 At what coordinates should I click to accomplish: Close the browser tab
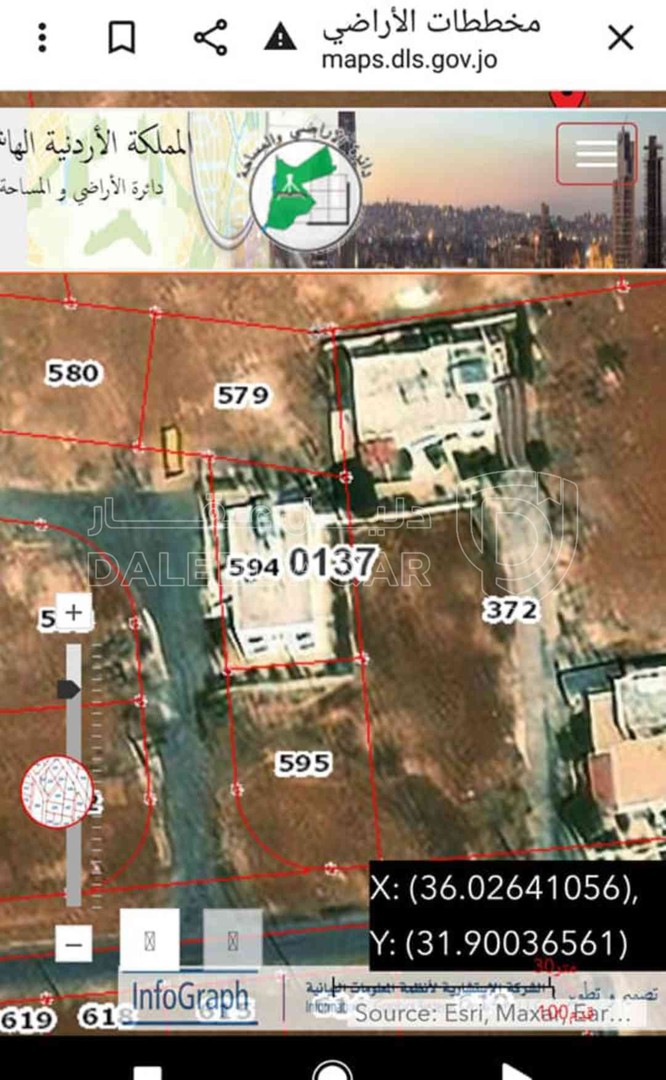pos(621,39)
